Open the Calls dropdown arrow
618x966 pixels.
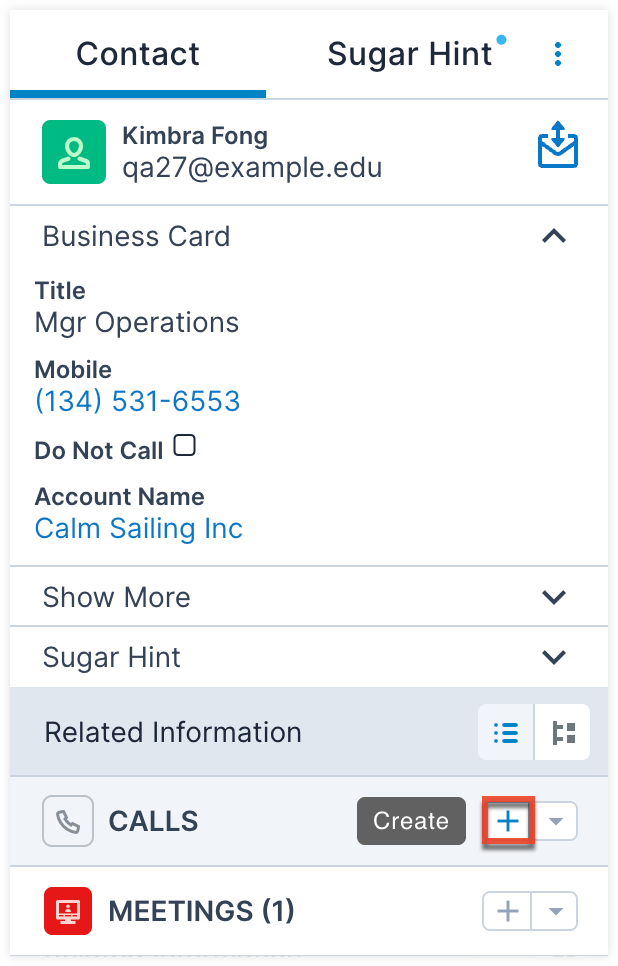[557, 822]
